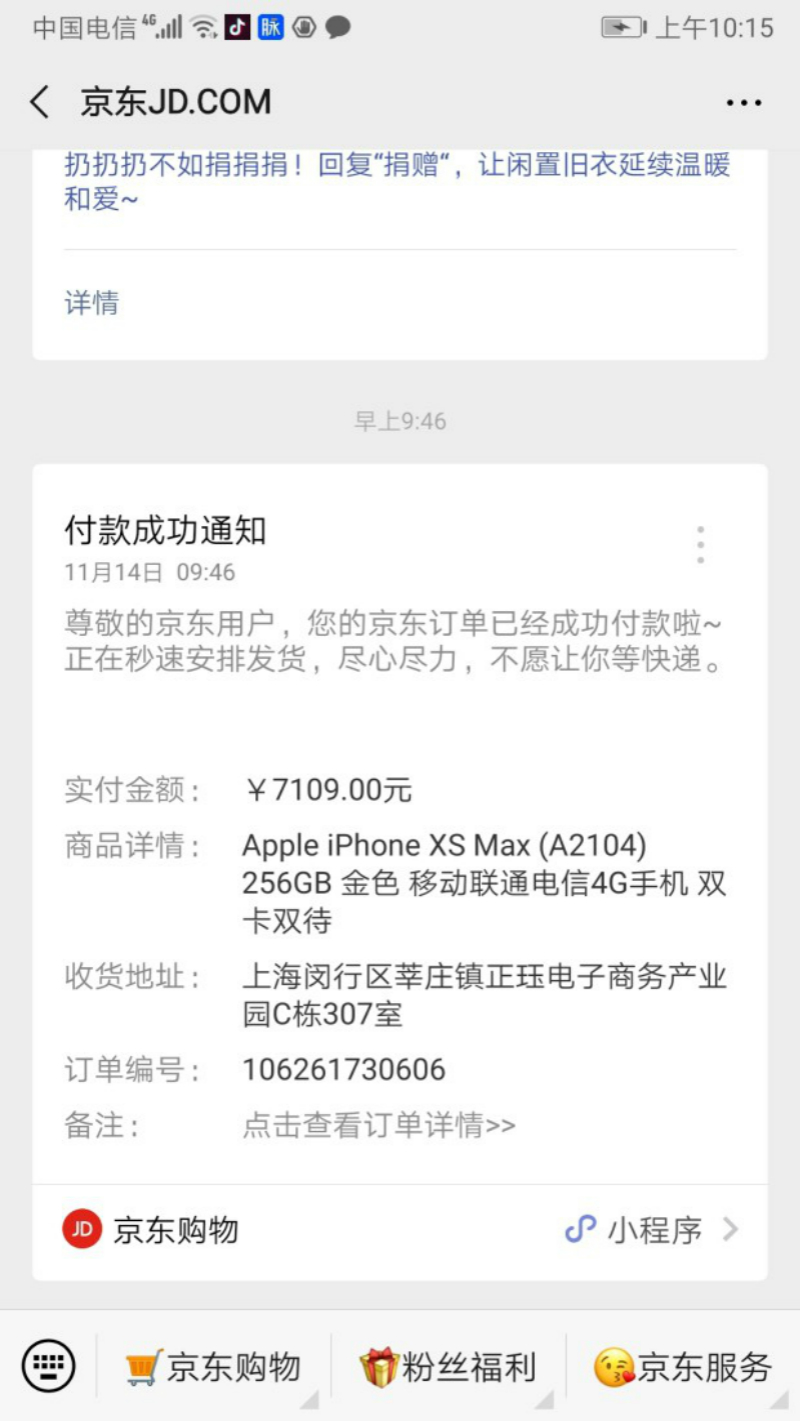
Task: Open the 付款成功通知 card's three-dot menu
Action: 700,545
